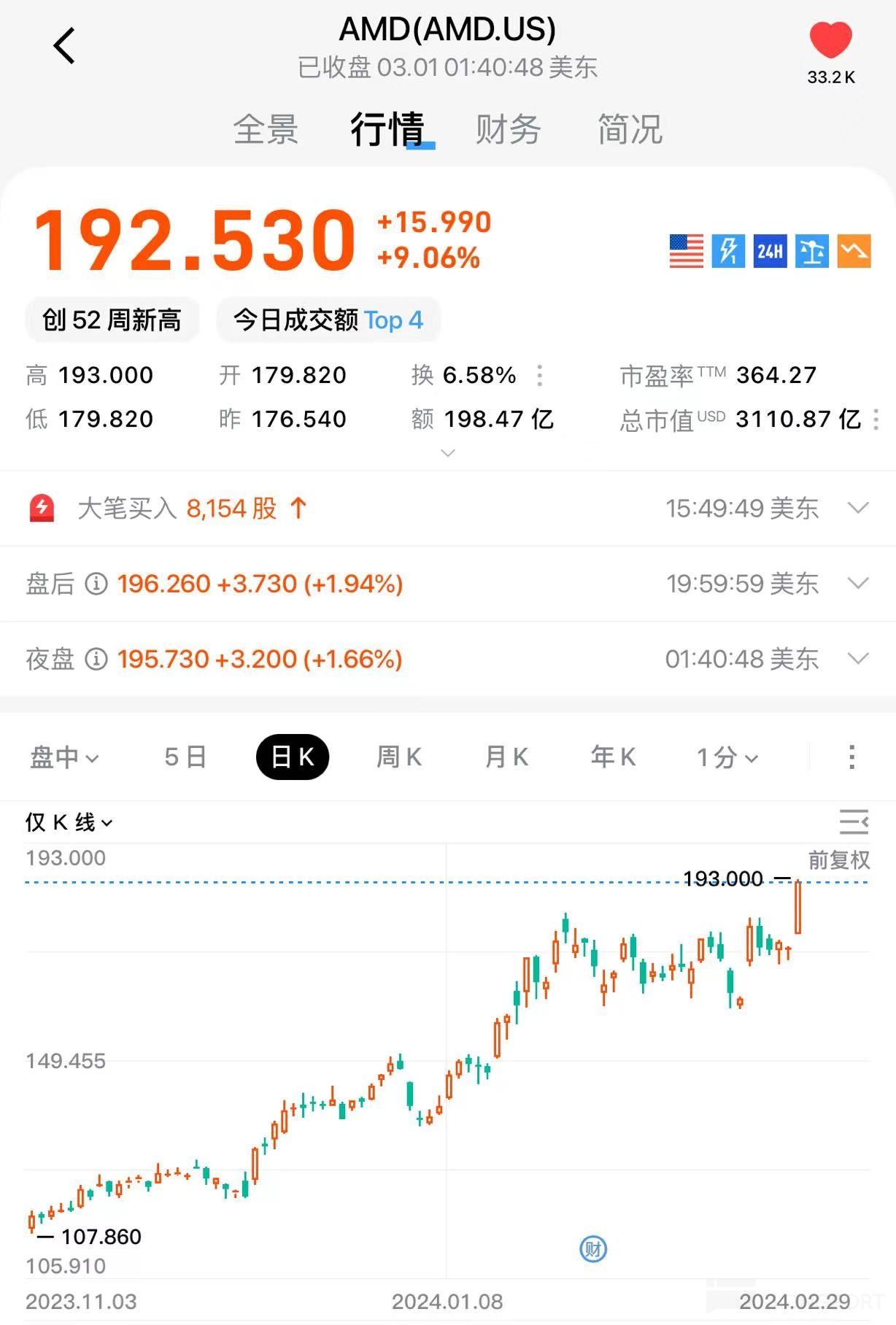Open the 盘中 dropdown
Viewport: 896px width, 1325px height.
64,757
